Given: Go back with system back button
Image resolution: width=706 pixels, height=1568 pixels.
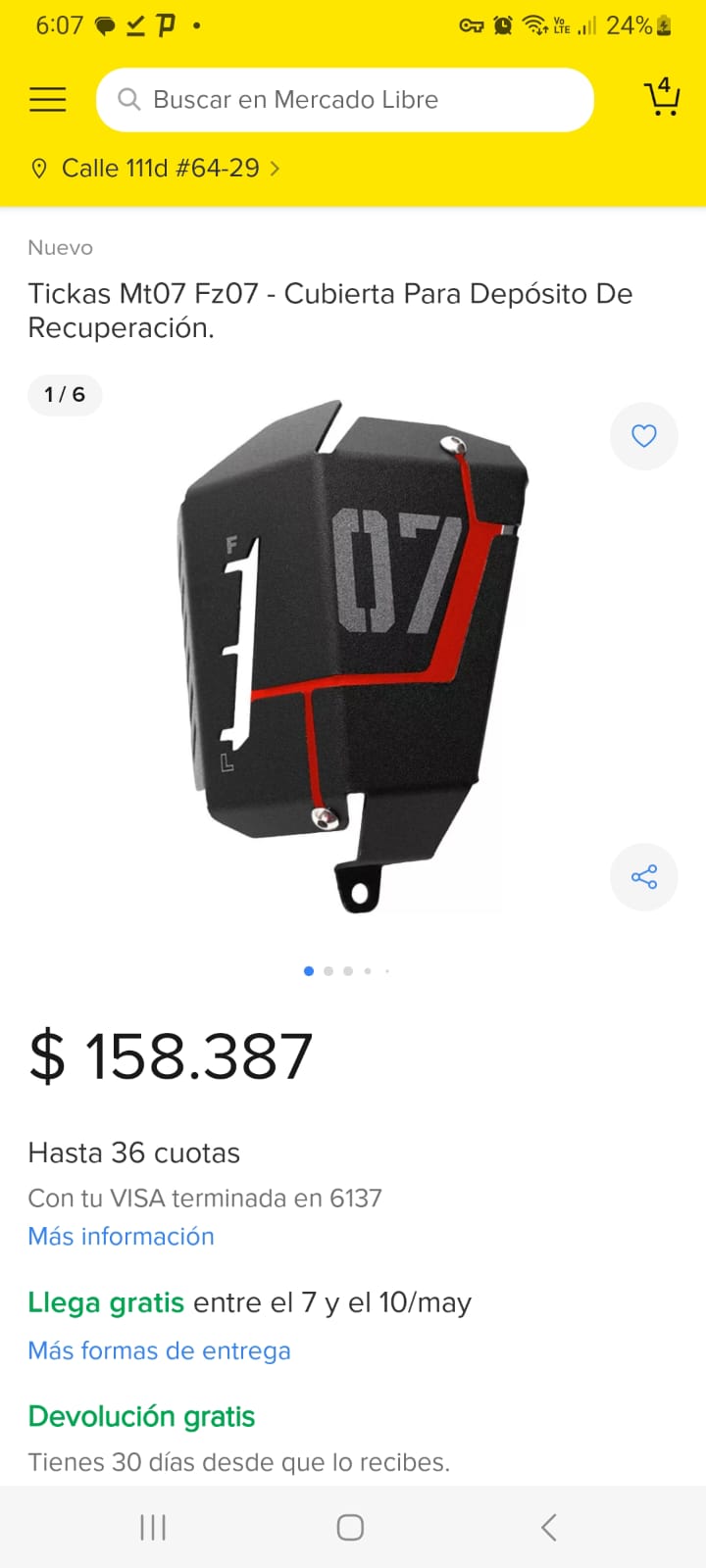Looking at the screenshot, I should 549,1527.
